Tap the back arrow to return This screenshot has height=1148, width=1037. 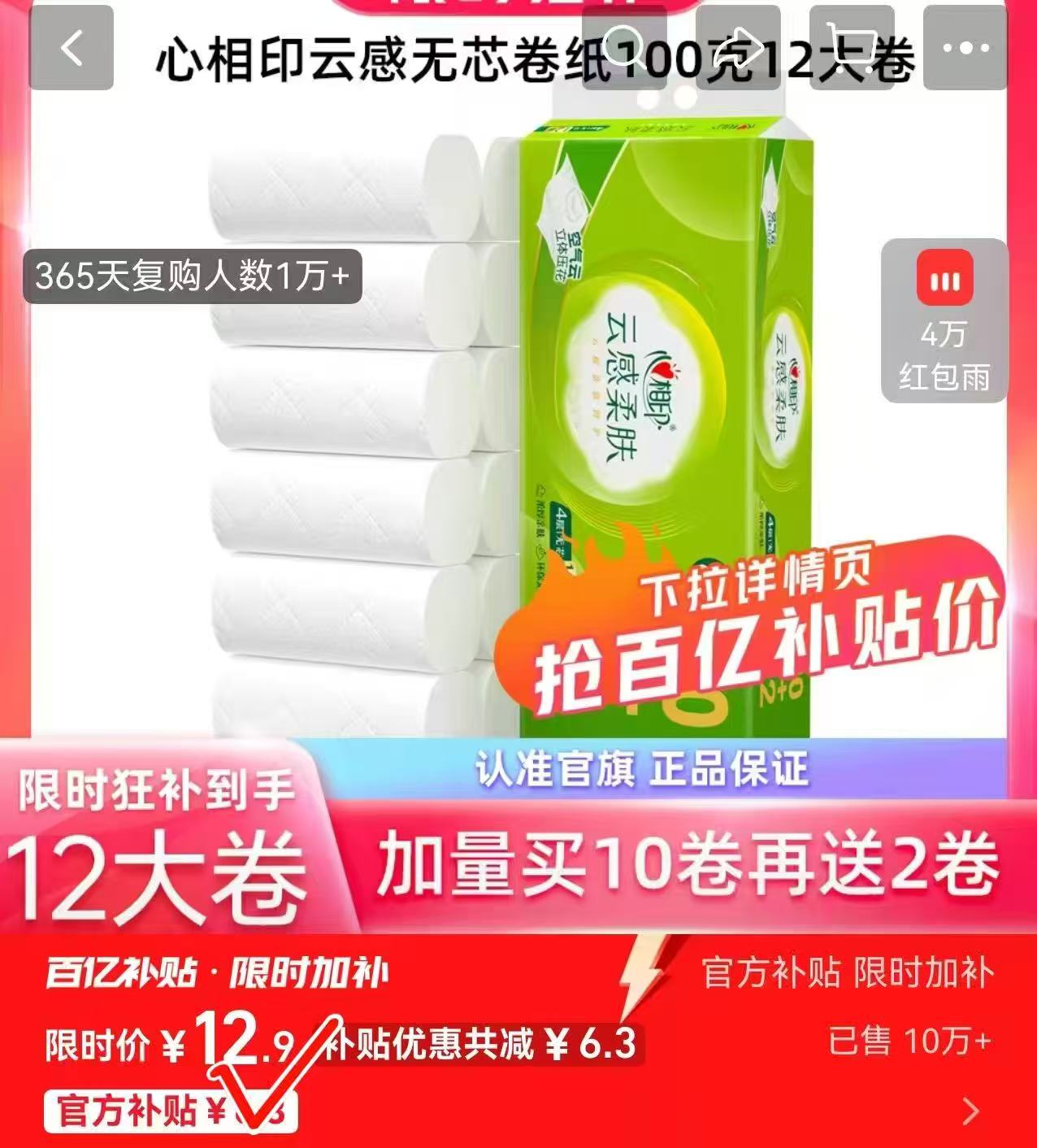[x=71, y=49]
